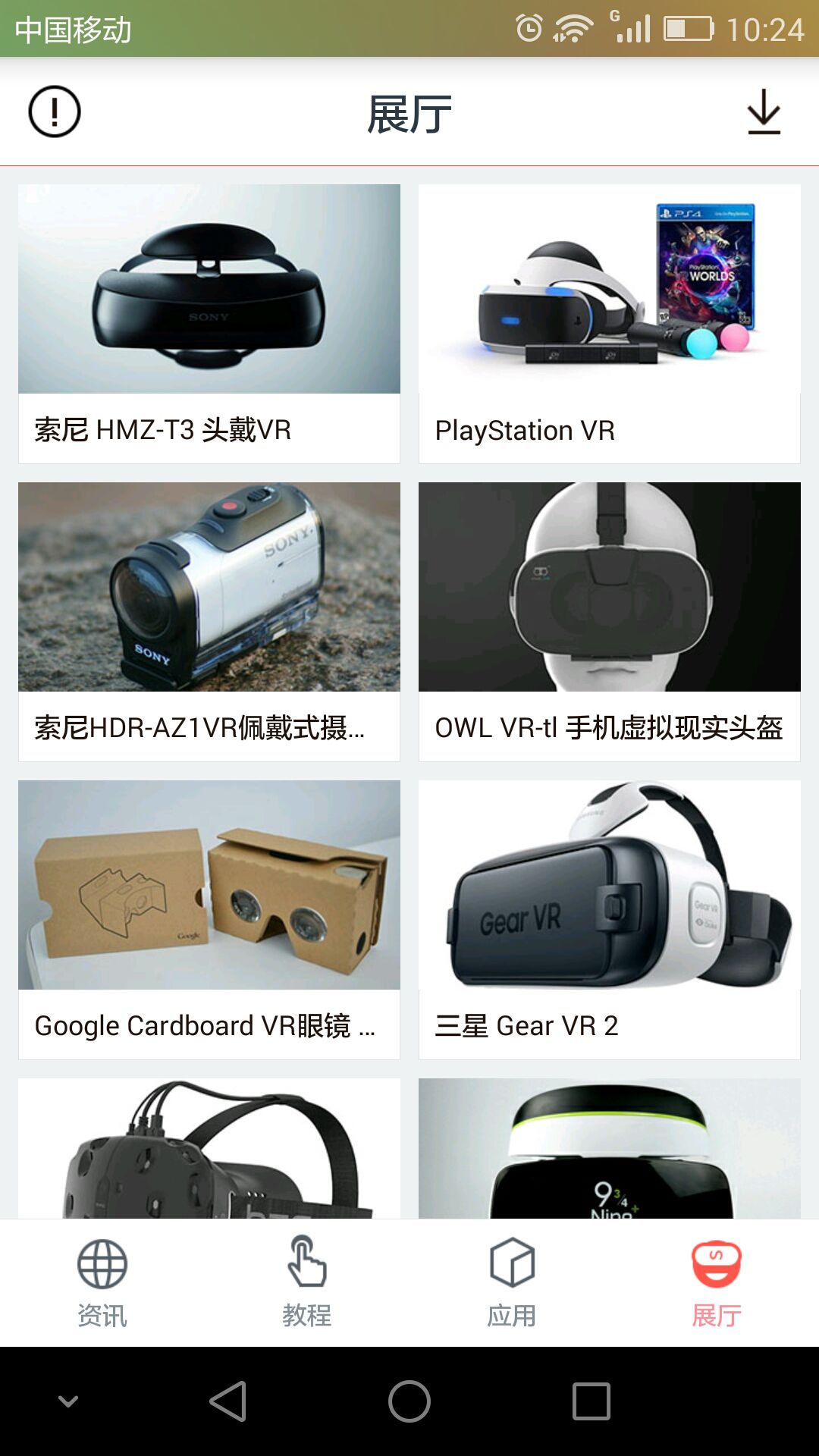Select the 展厅 tab
Screen dimensions: 819x1456
point(717,1282)
